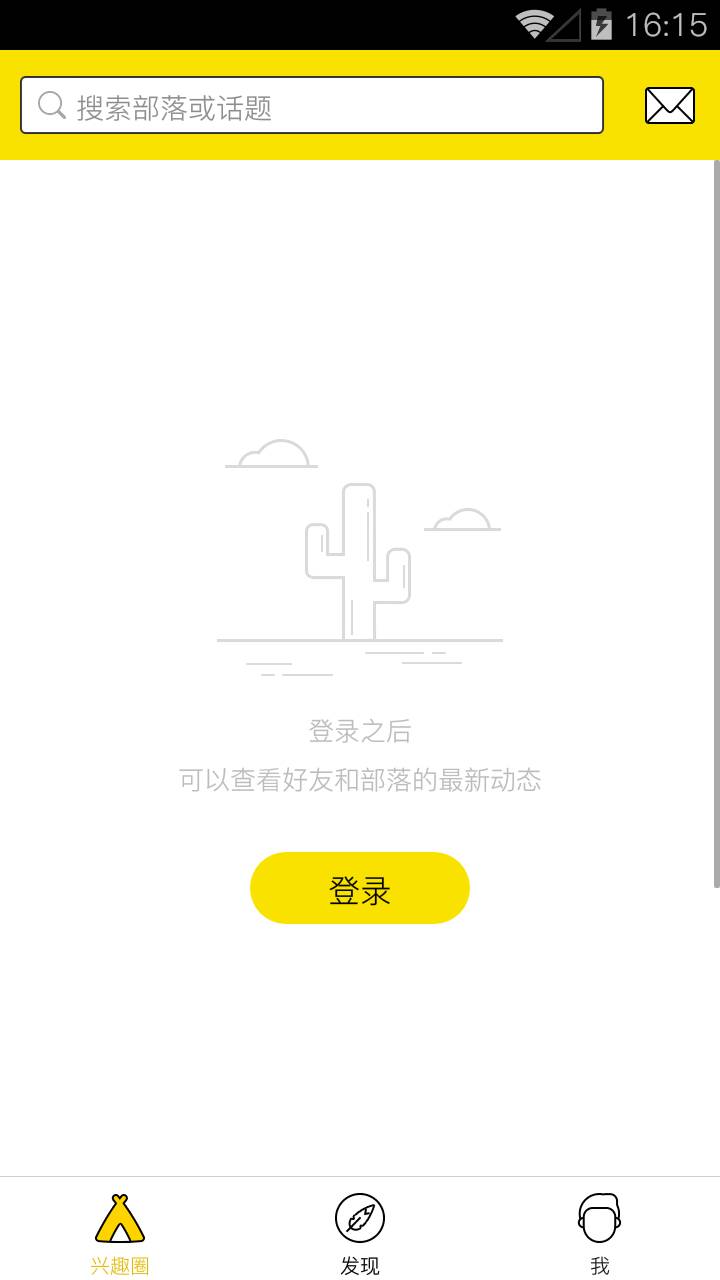This screenshot has width=720, height=1280.
Task: Open the messages envelope icon
Action: 669,104
